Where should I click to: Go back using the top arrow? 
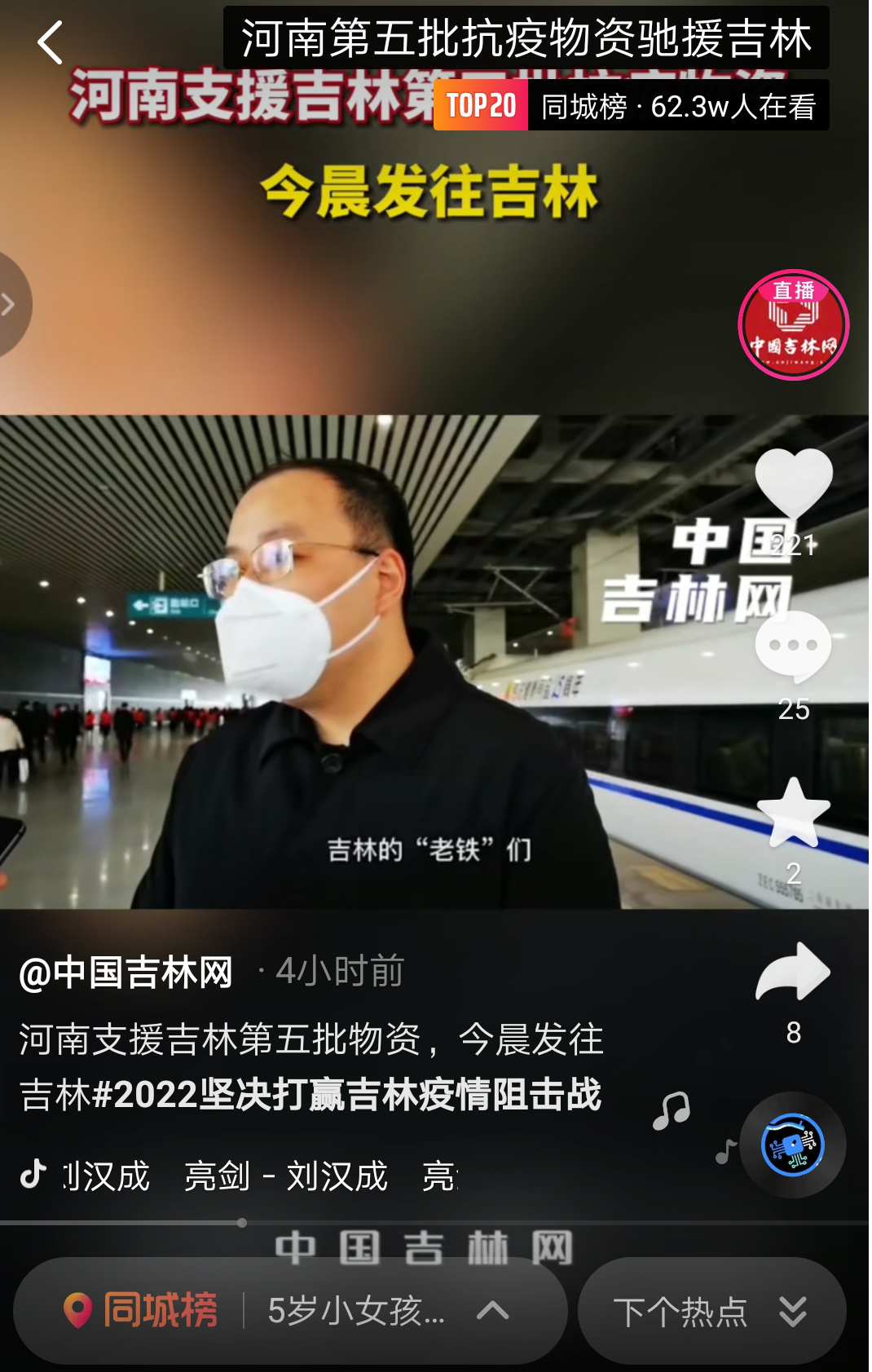click(x=51, y=42)
